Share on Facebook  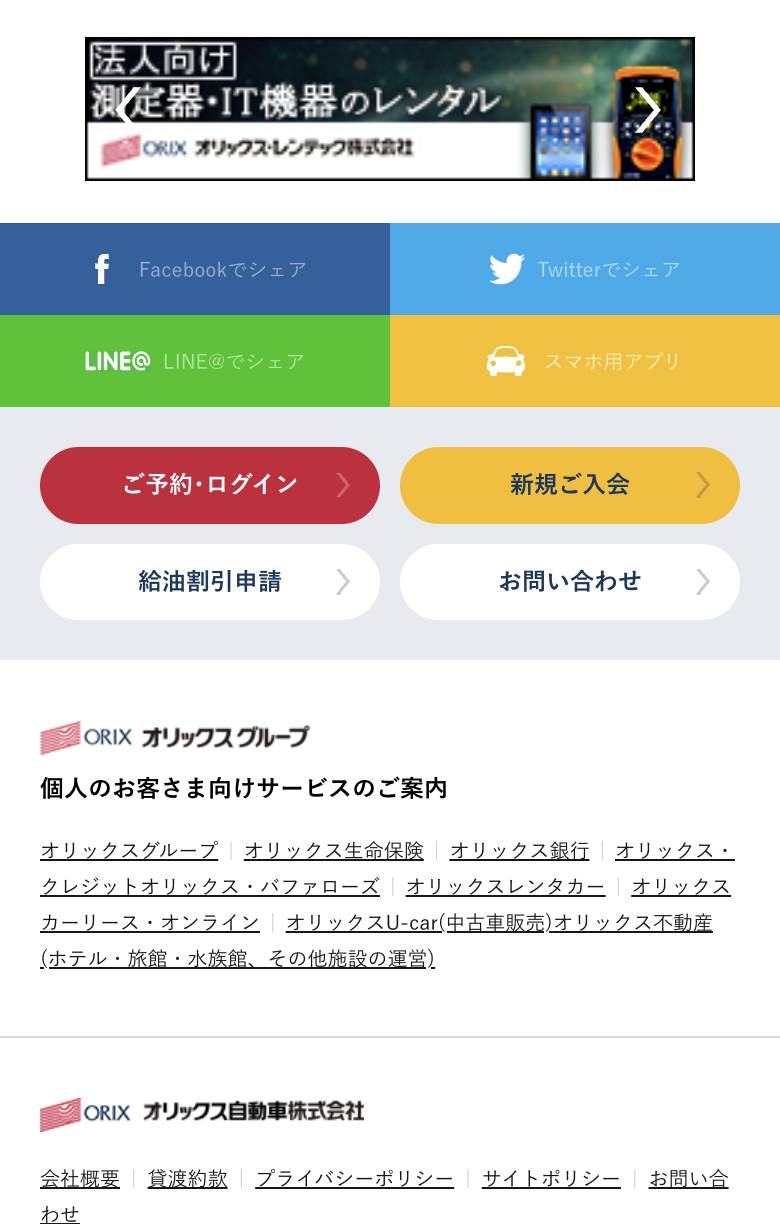tap(195, 269)
